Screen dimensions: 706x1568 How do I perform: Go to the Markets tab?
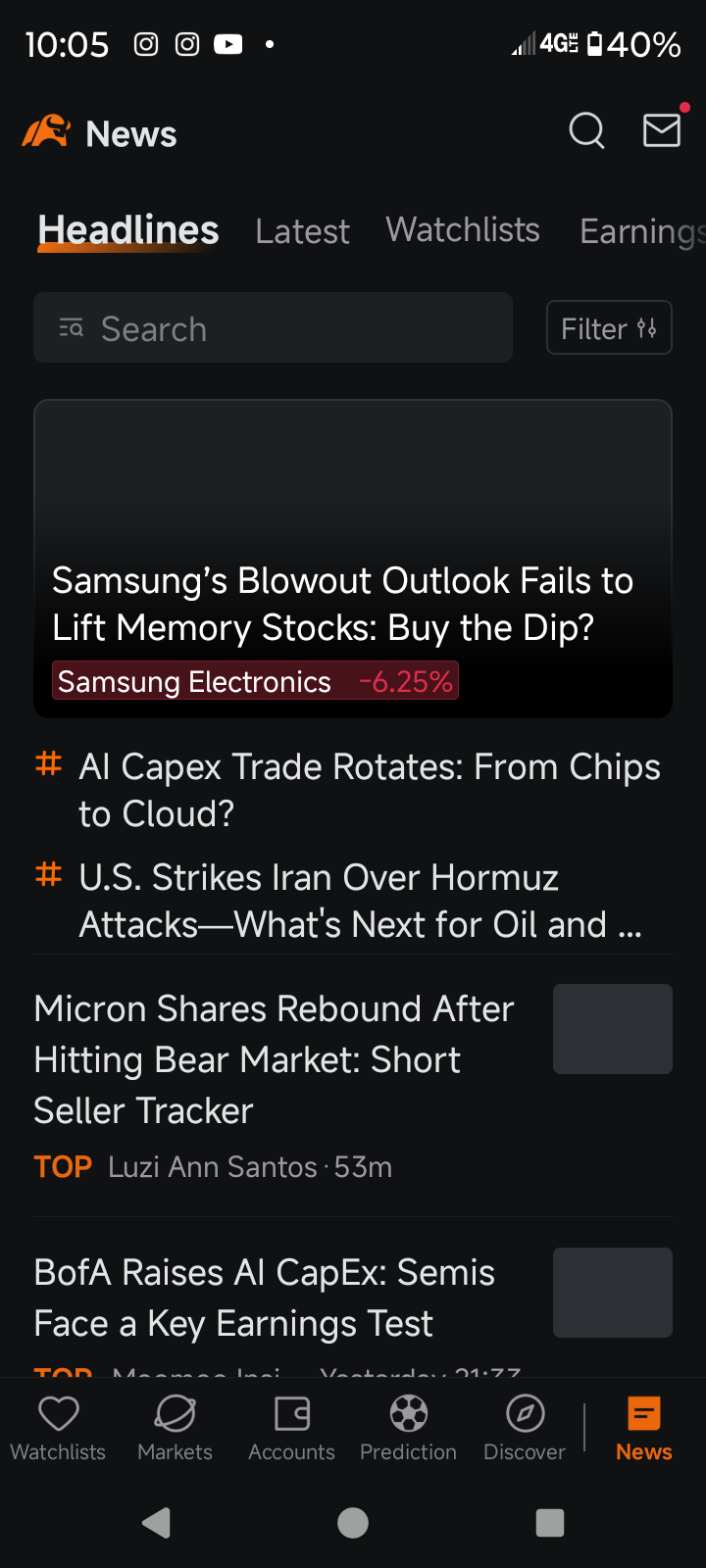coord(175,1429)
